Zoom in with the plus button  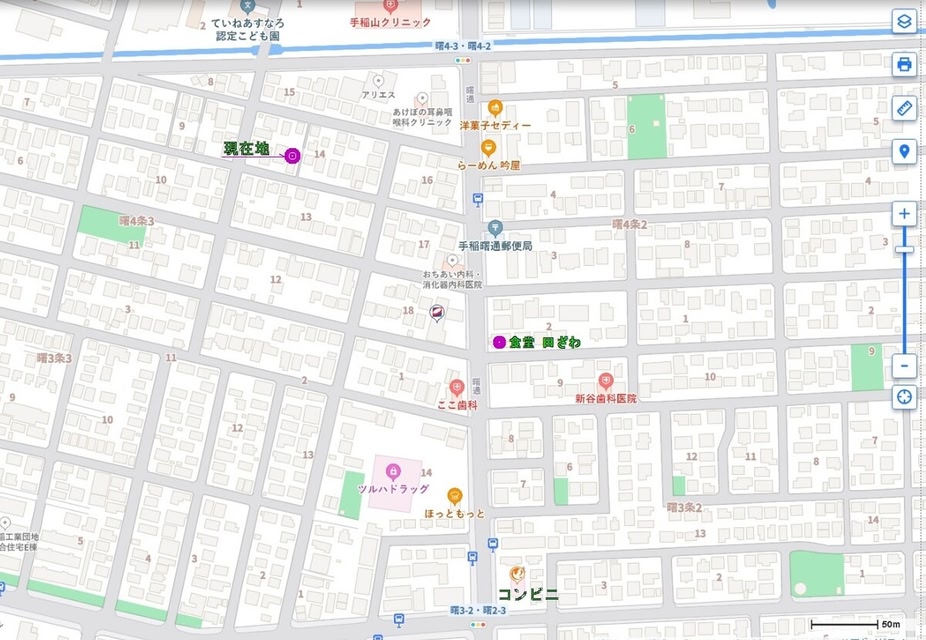coord(904,213)
